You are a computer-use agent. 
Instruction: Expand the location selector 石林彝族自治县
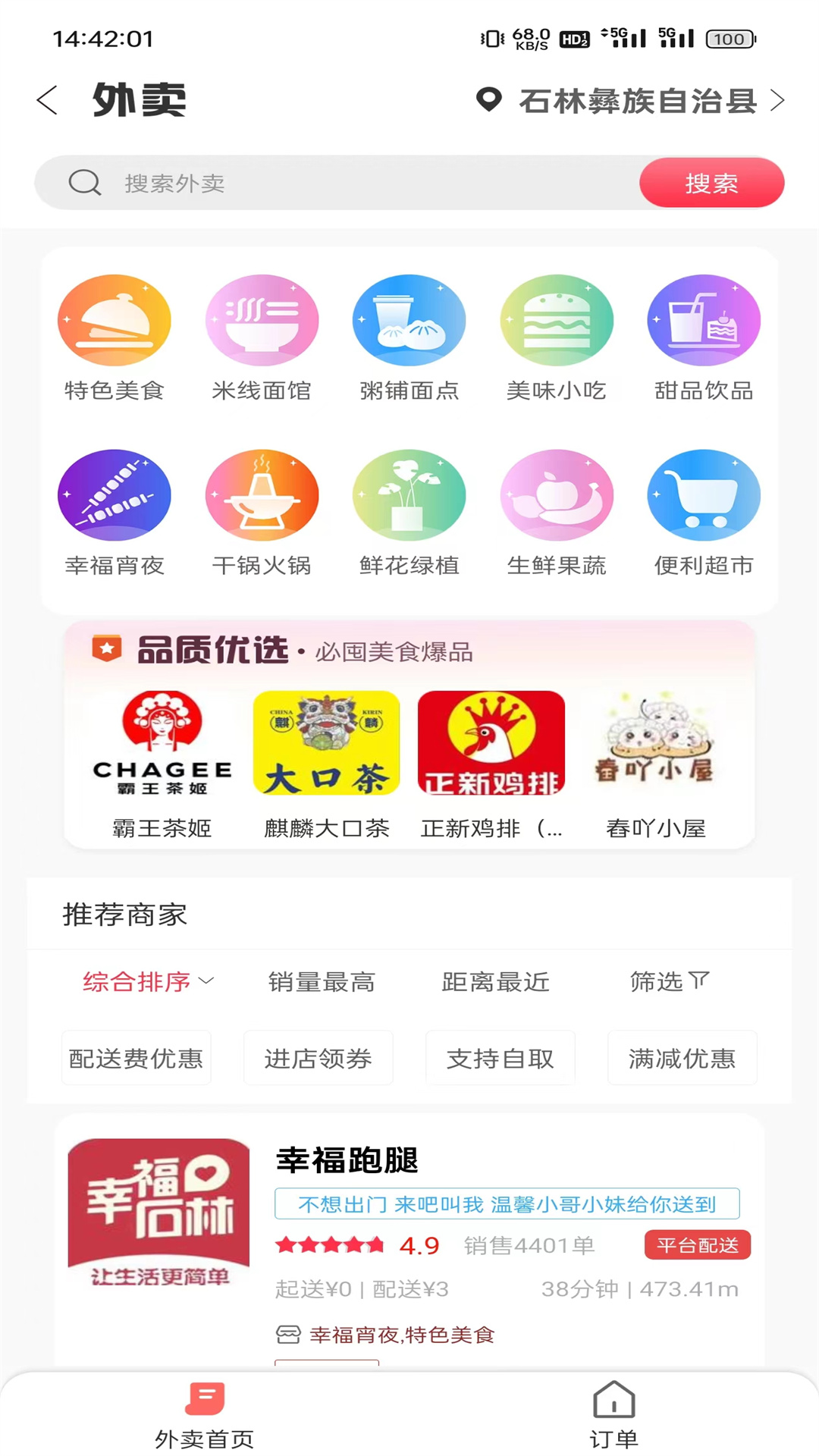tap(637, 99)
